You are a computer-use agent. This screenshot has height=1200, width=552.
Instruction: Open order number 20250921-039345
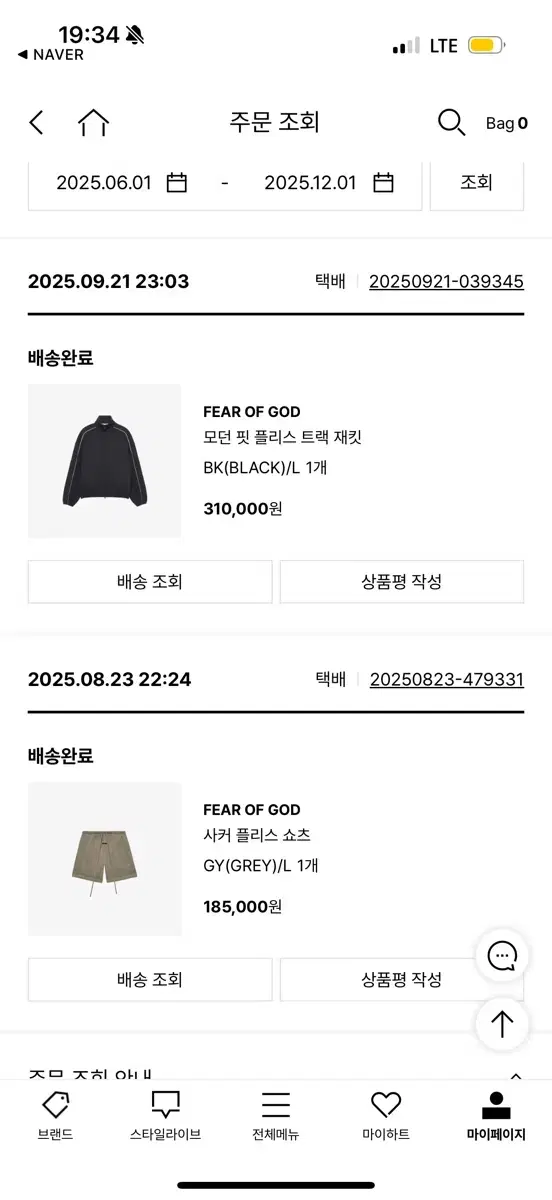pyautogui.click(x=446, y=282)
